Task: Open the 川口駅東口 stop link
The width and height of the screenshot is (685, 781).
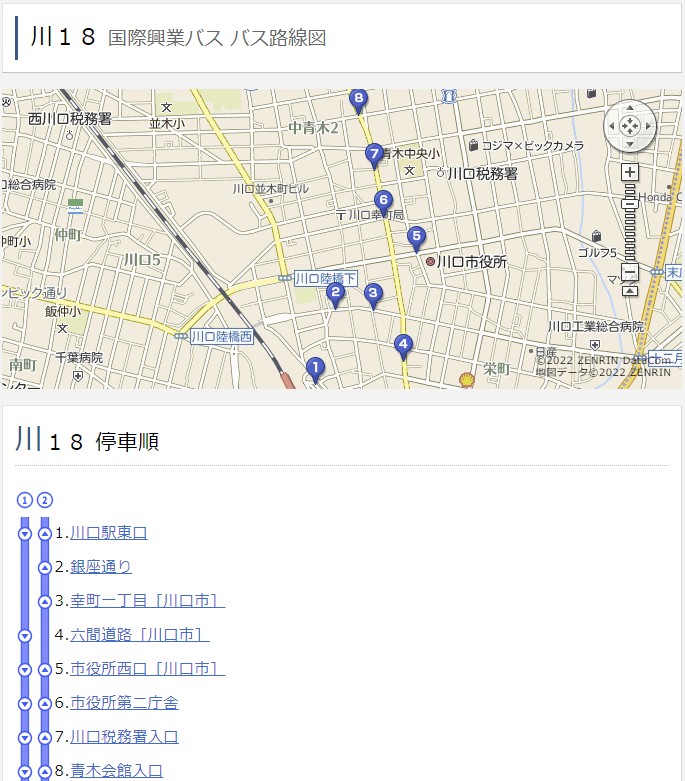Action: point(109,533)
